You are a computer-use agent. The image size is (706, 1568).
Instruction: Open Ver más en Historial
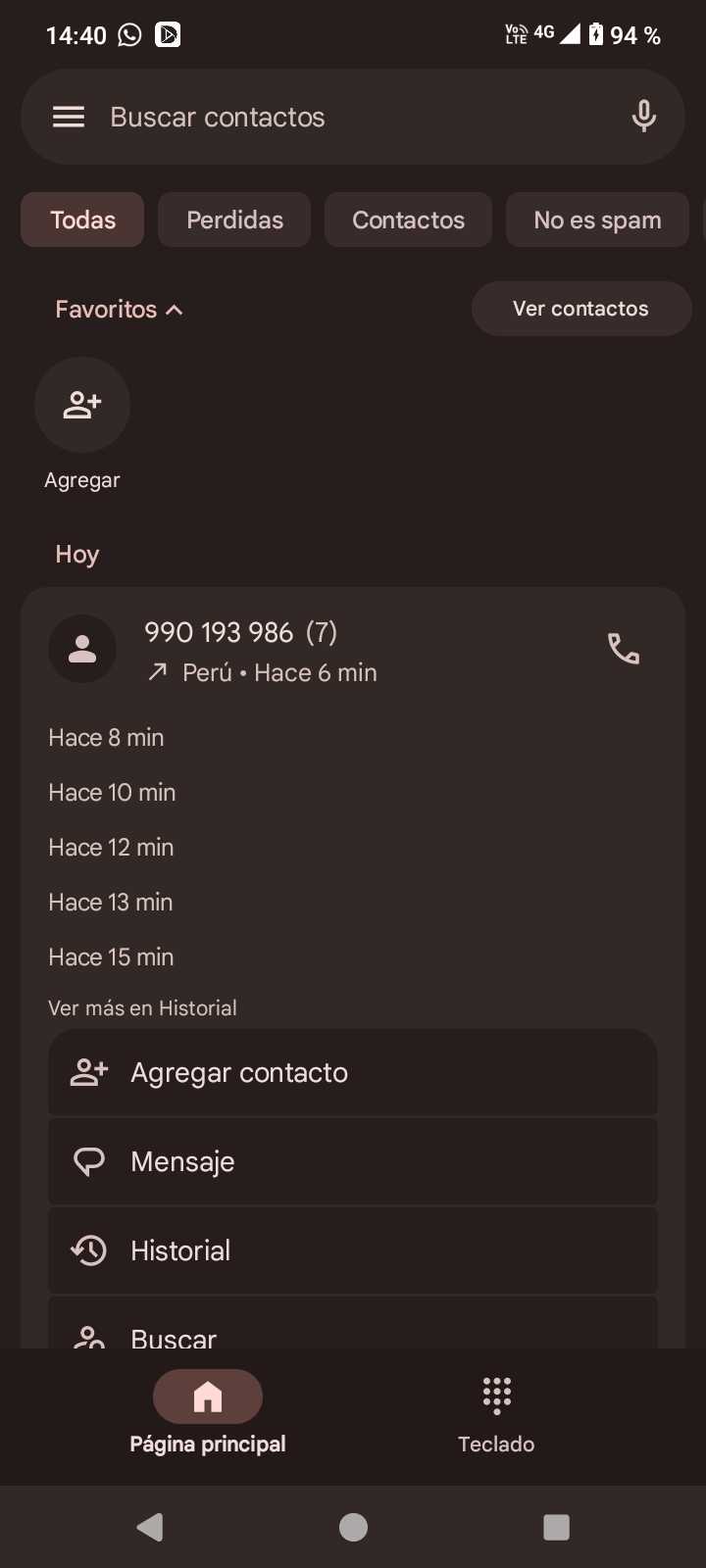[143, 1008]
